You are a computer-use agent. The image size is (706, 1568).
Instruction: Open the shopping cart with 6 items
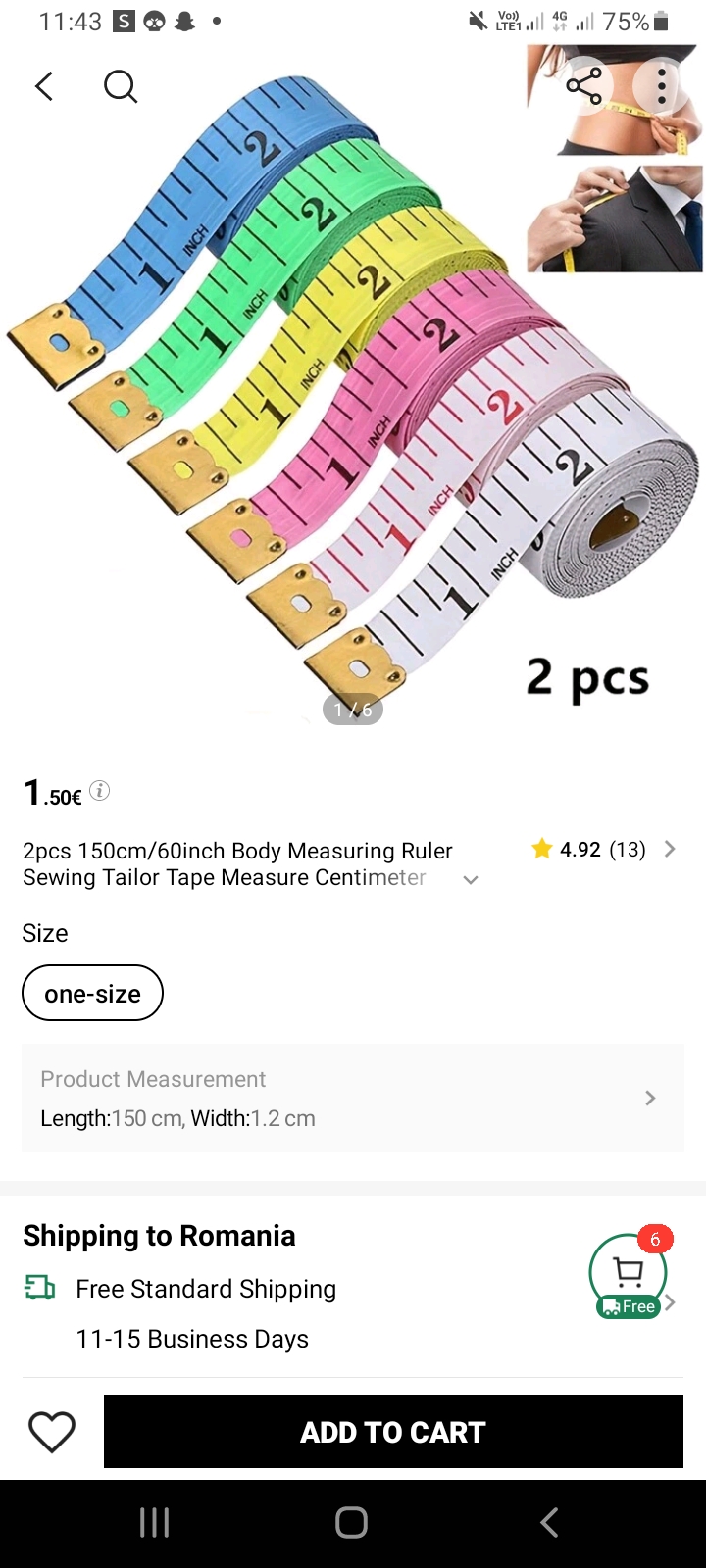[x=628, y=1273]
